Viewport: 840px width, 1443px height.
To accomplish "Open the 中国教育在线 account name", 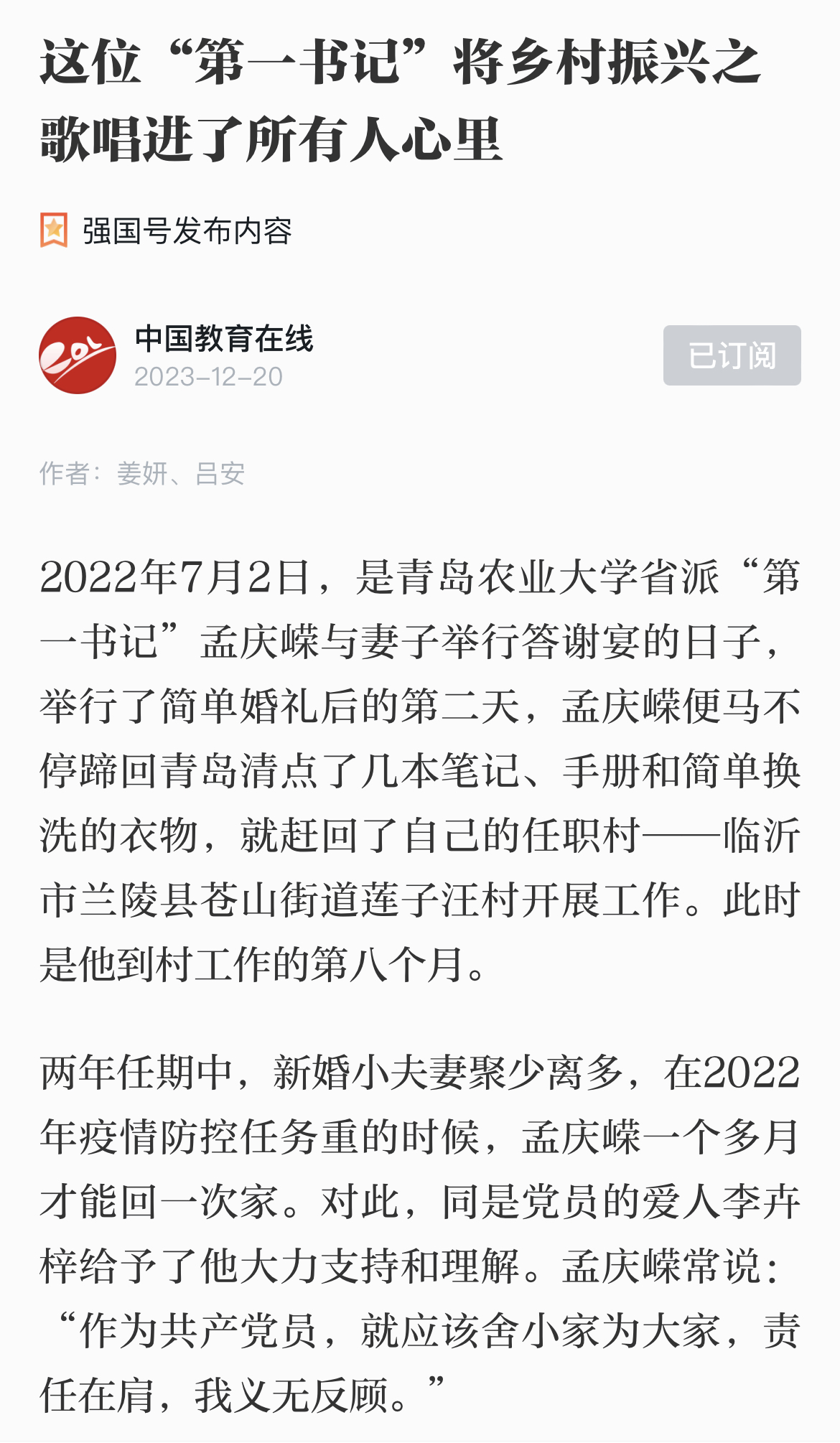I will point(224,339).
